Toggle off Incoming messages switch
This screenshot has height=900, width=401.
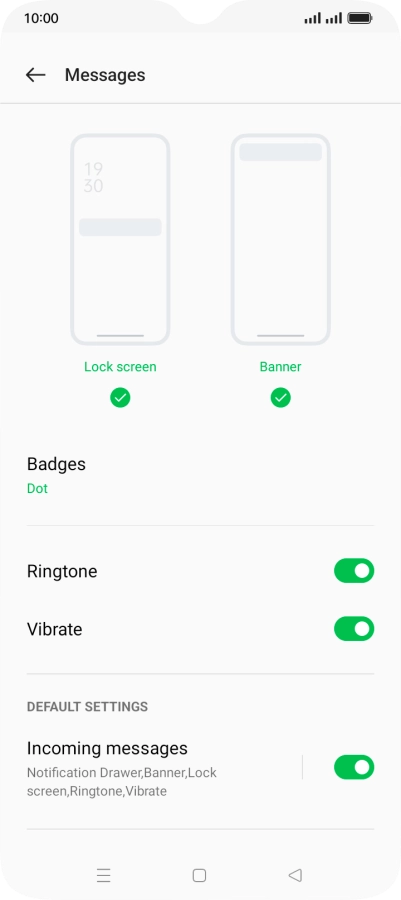click(354, 767)
